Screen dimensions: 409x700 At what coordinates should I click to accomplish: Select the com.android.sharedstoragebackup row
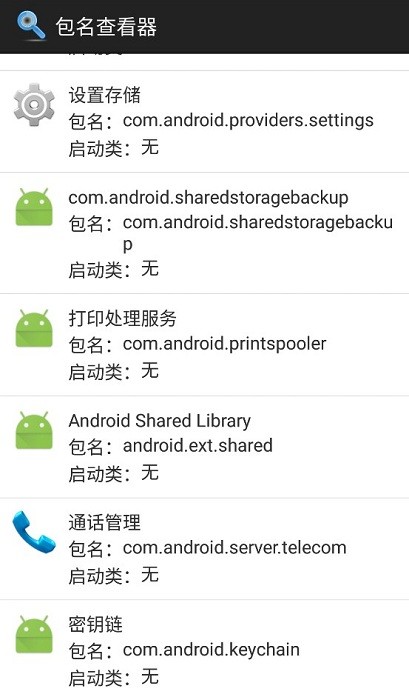(x=204, y=233)
